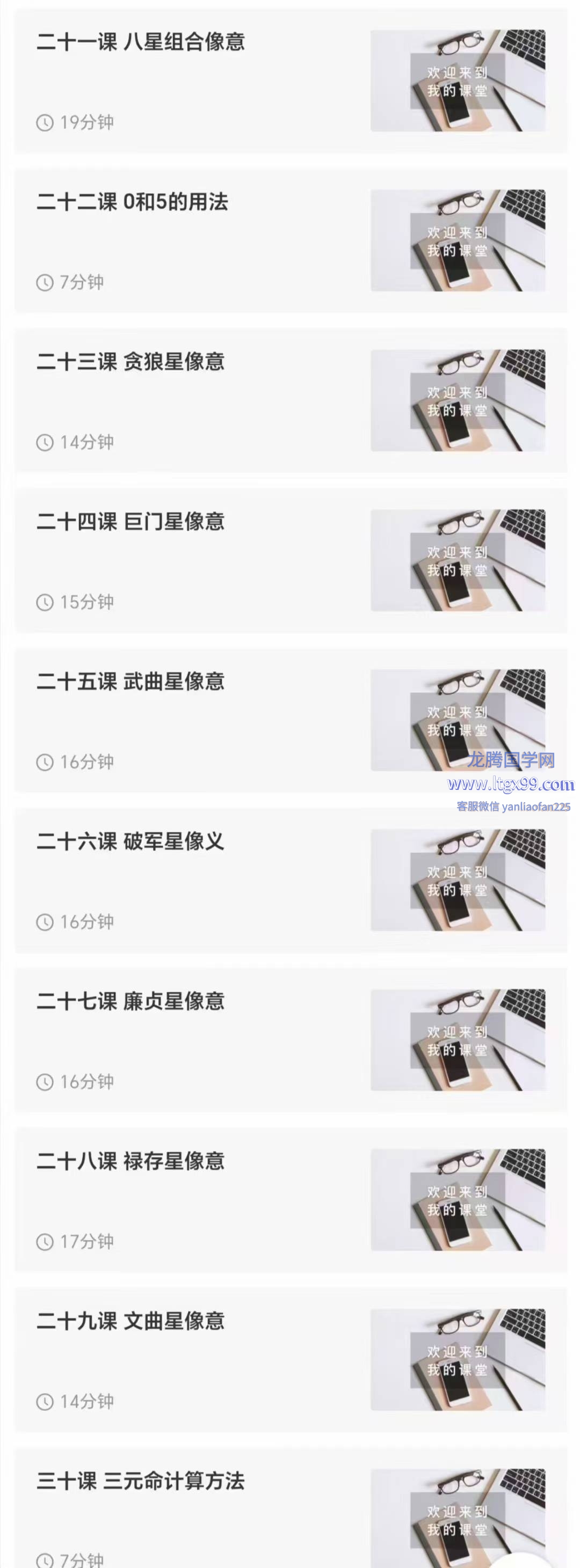Select the 二十七课 廉贞星像意 lesson
The image size is (580, 1568).
pos(130,1001)
